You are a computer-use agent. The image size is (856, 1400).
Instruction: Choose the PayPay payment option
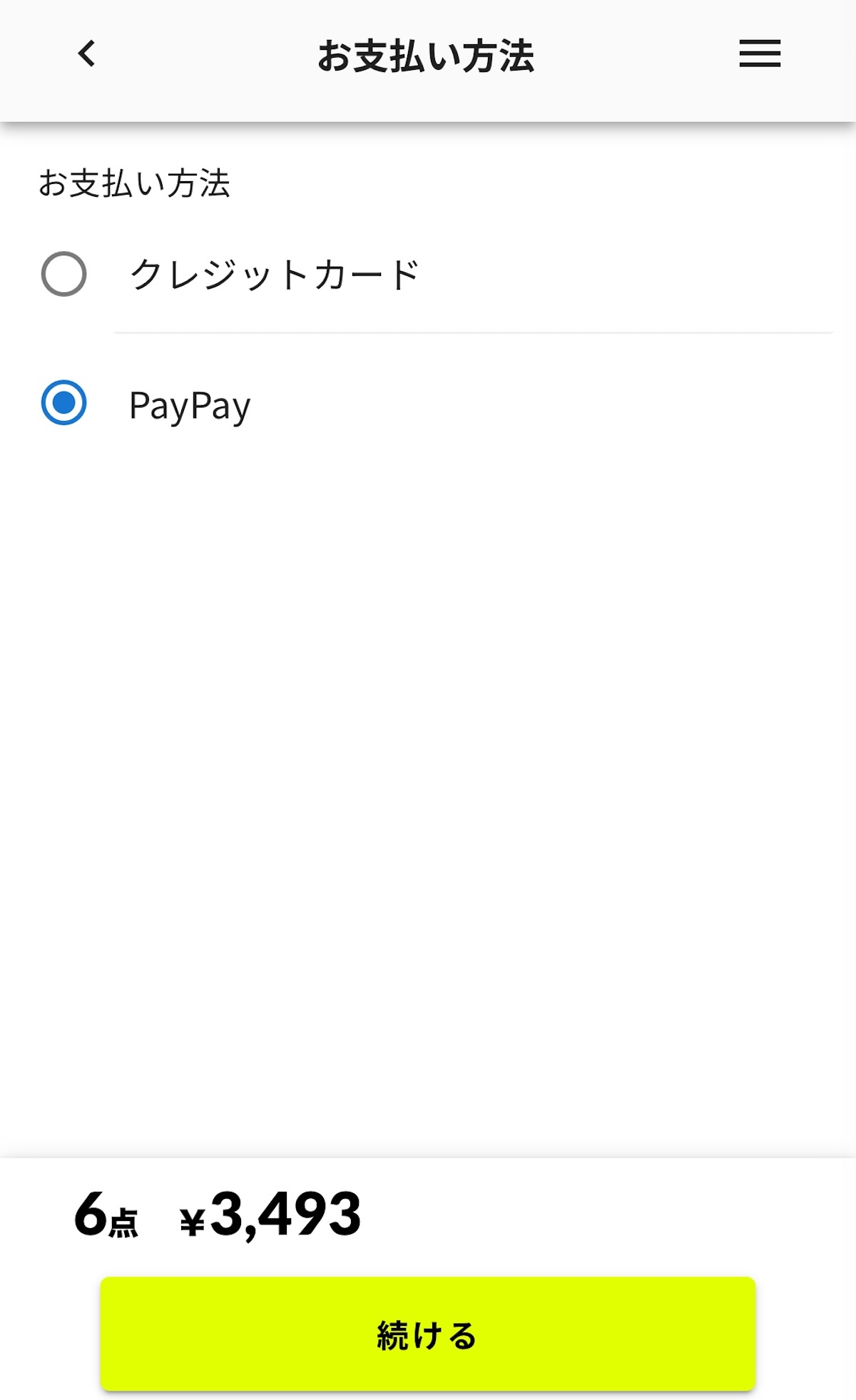[x=64, y=403]
